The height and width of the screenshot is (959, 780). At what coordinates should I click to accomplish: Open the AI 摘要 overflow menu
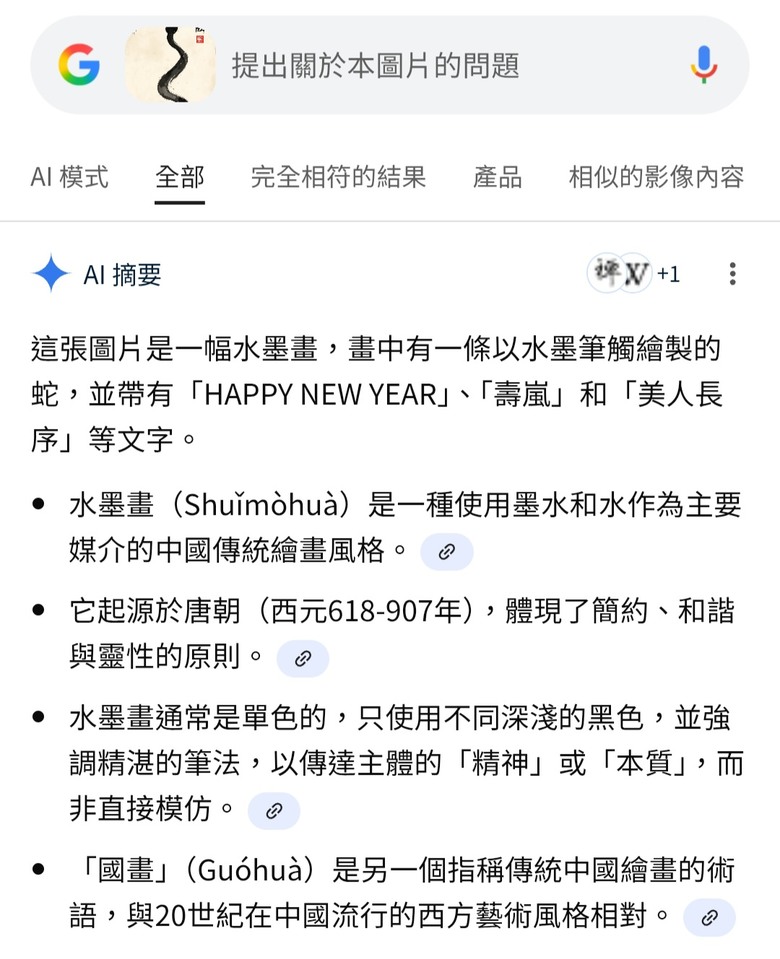tap(733, 274)
